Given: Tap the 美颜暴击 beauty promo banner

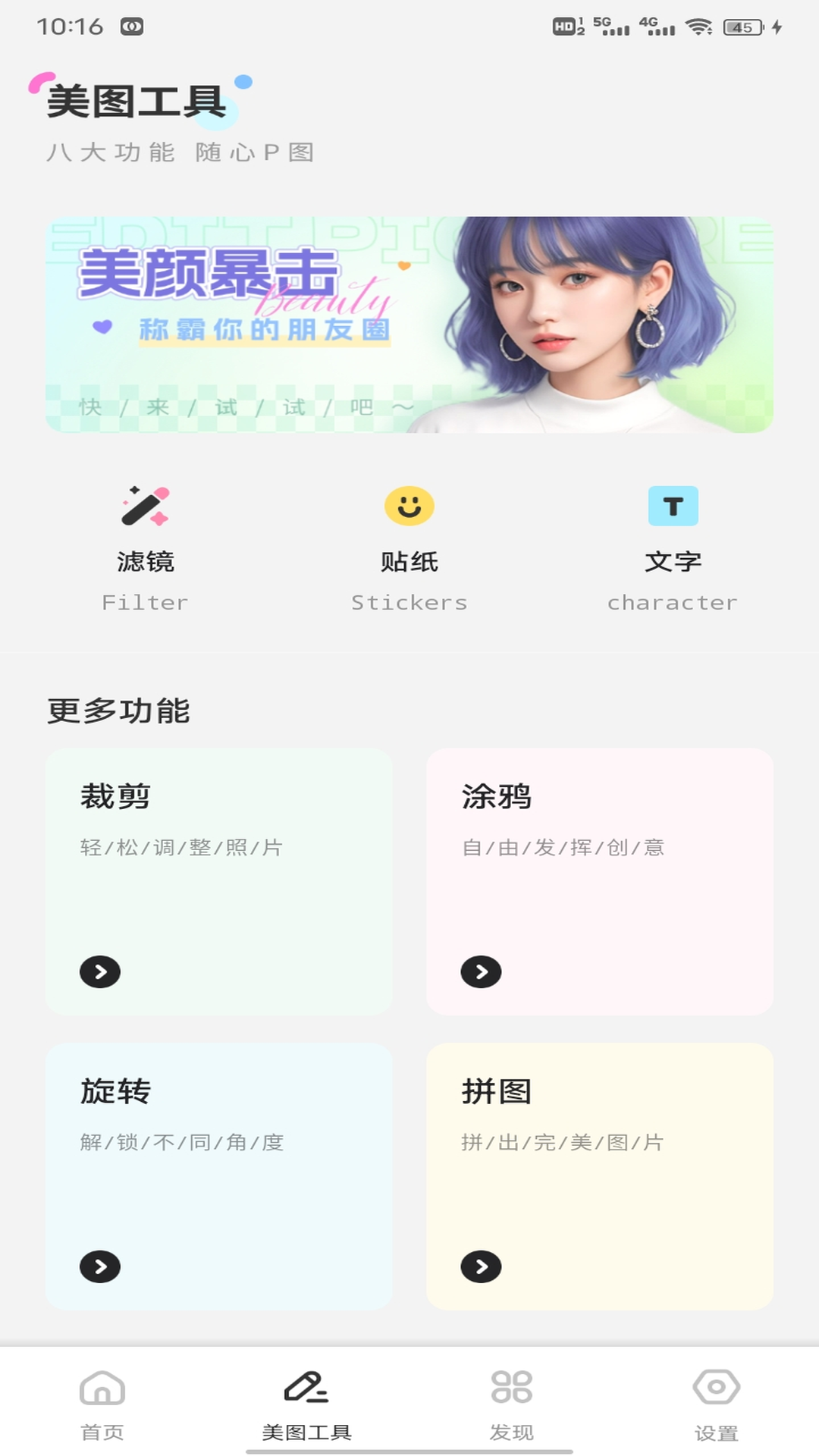Looking at the screenshot, I should pyautogui.click(x=409, y=325).
